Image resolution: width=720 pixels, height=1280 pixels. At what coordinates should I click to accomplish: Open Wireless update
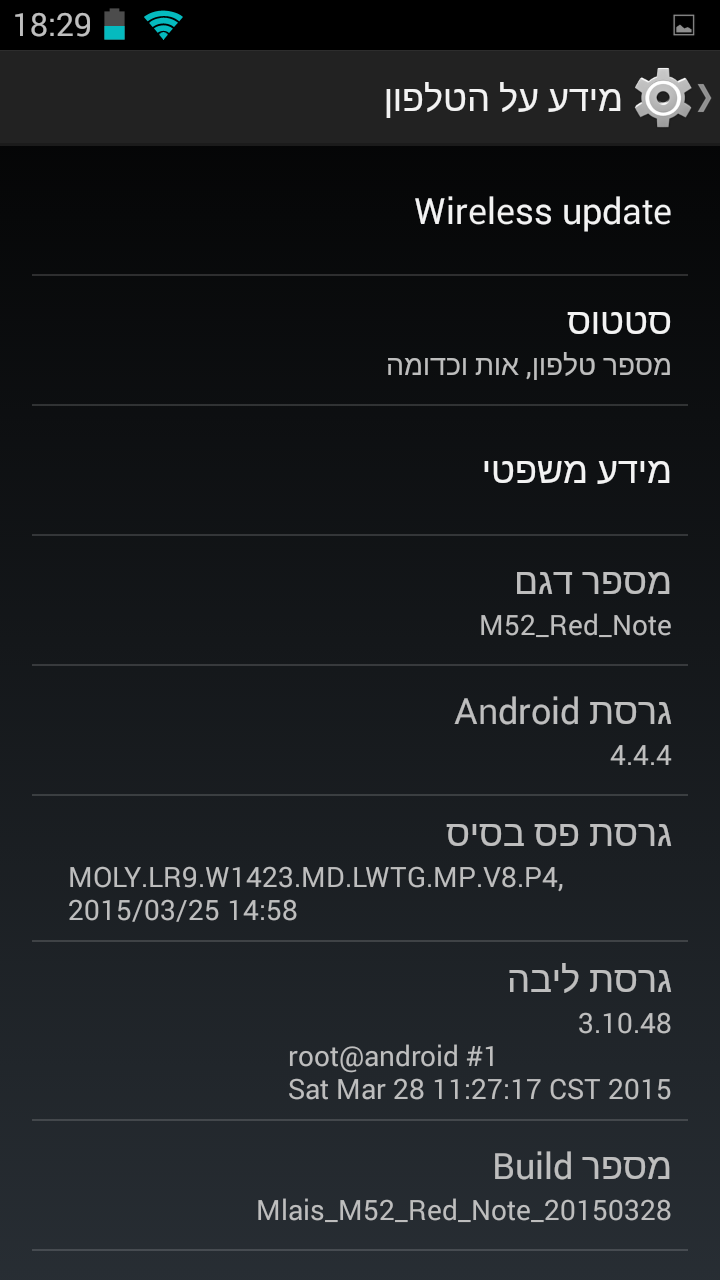(360, 212)
